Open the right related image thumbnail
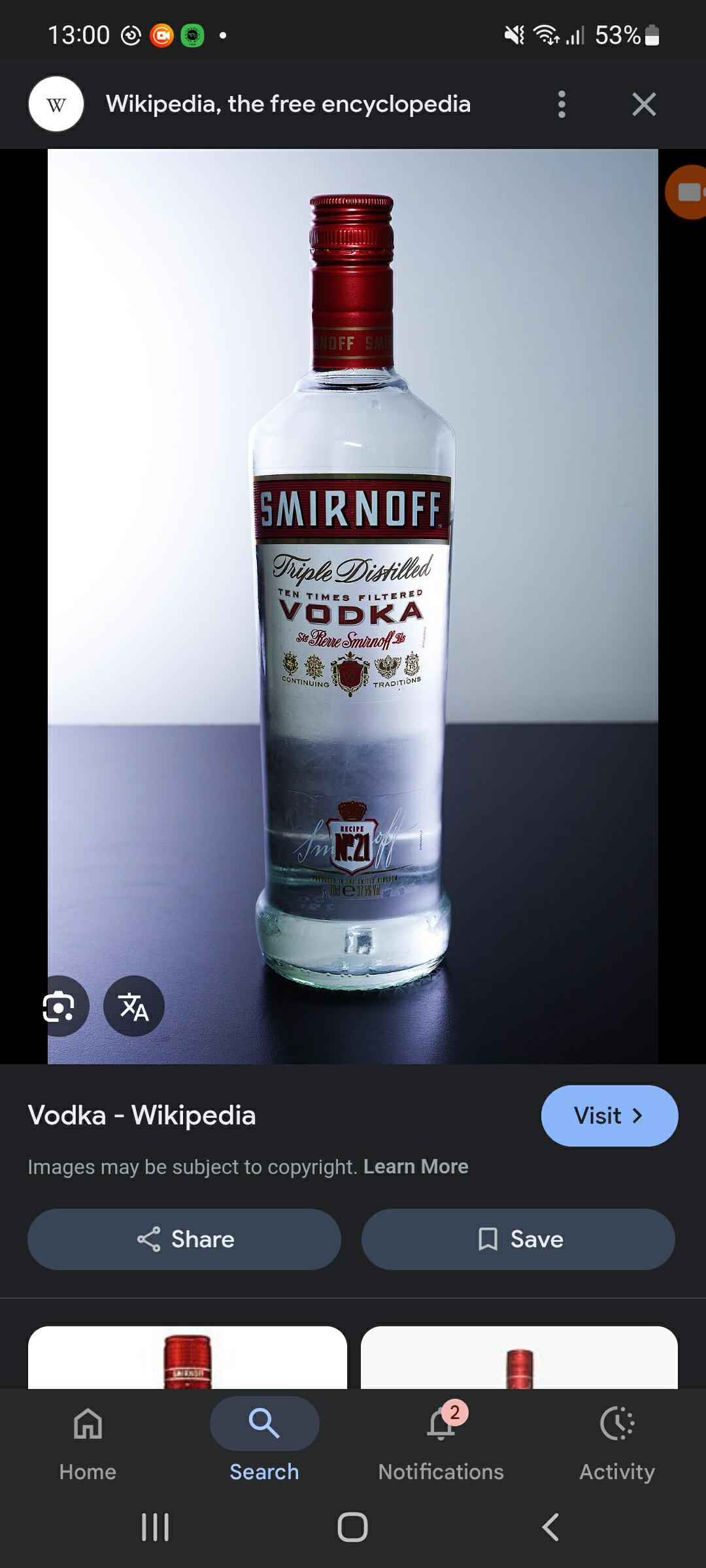706x1568 pixels. pos(519,1358)
